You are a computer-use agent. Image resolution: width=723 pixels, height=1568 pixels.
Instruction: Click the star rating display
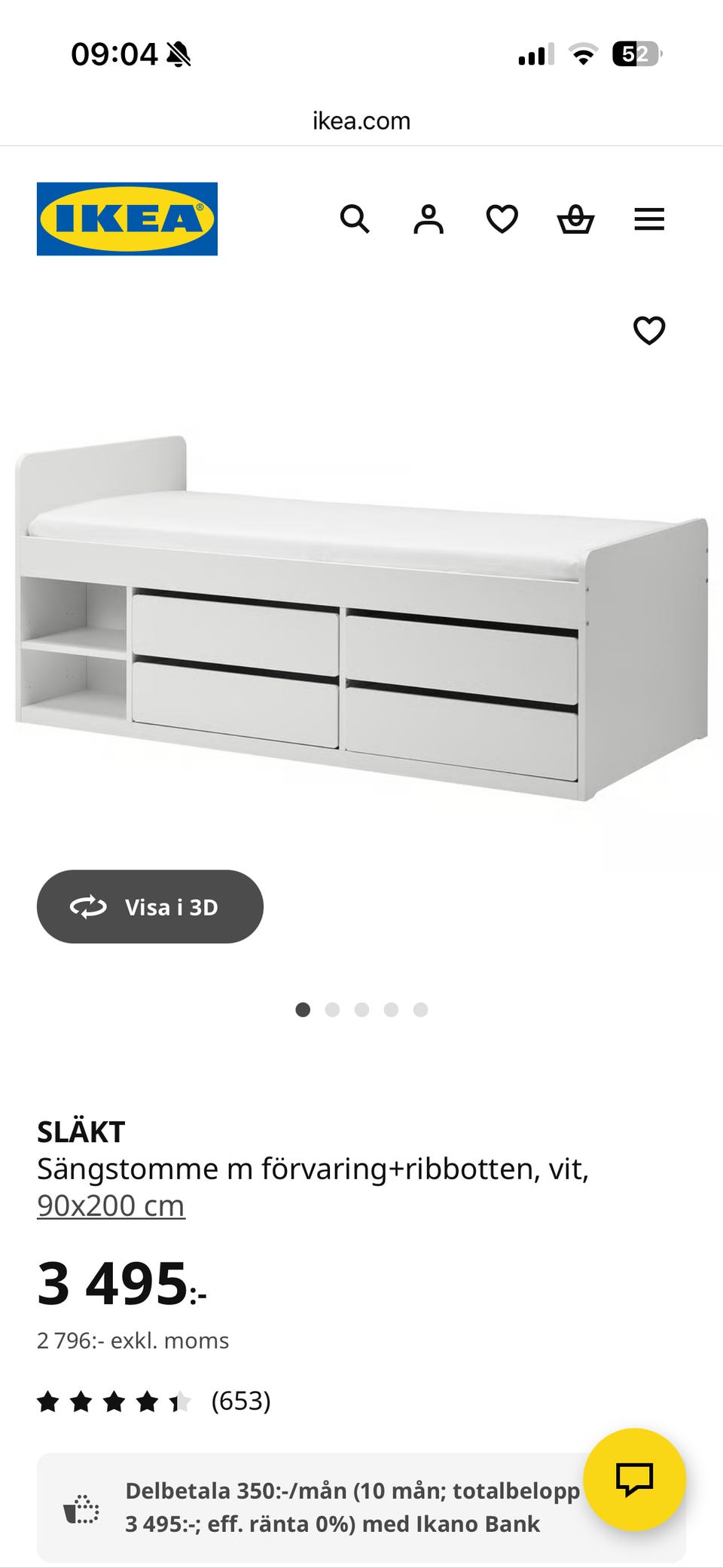point(111,1401)
